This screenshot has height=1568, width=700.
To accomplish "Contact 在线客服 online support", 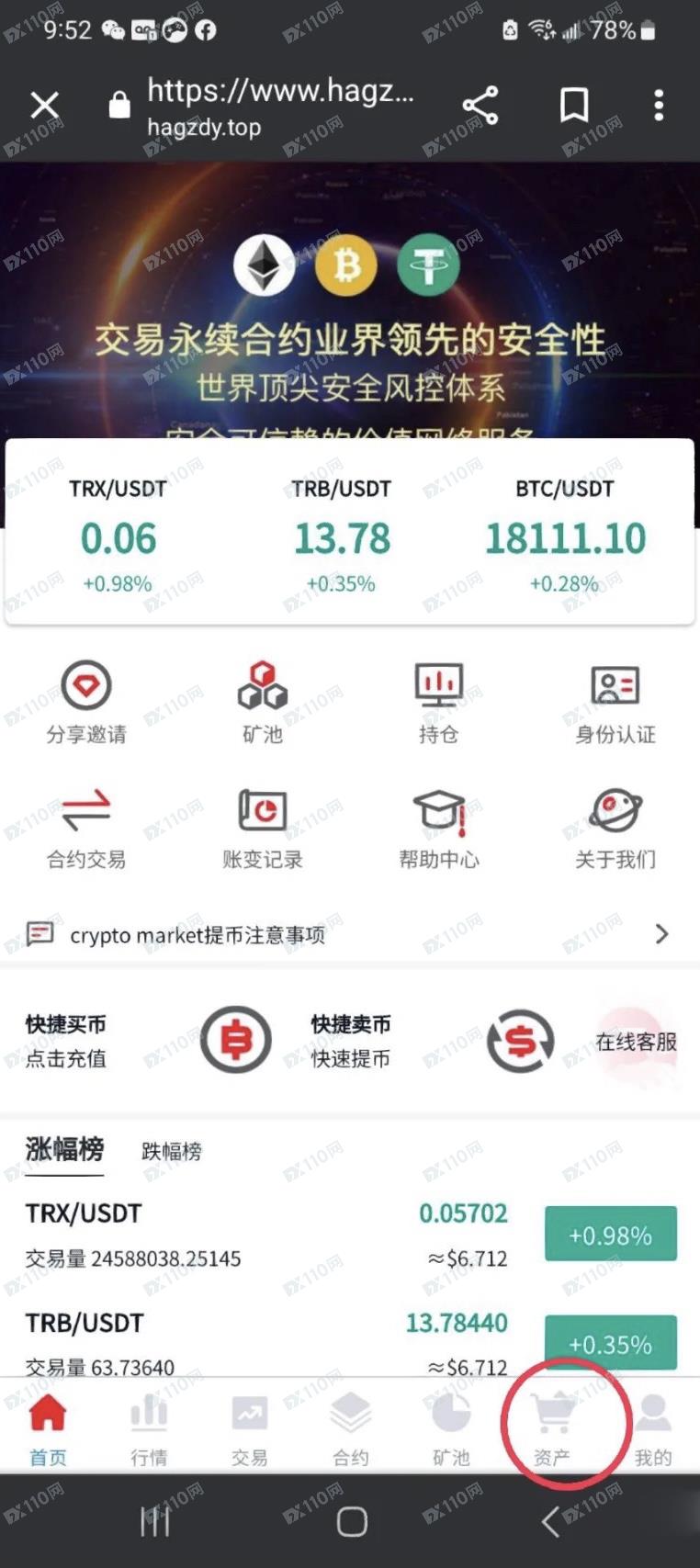I will [636, 1042].
